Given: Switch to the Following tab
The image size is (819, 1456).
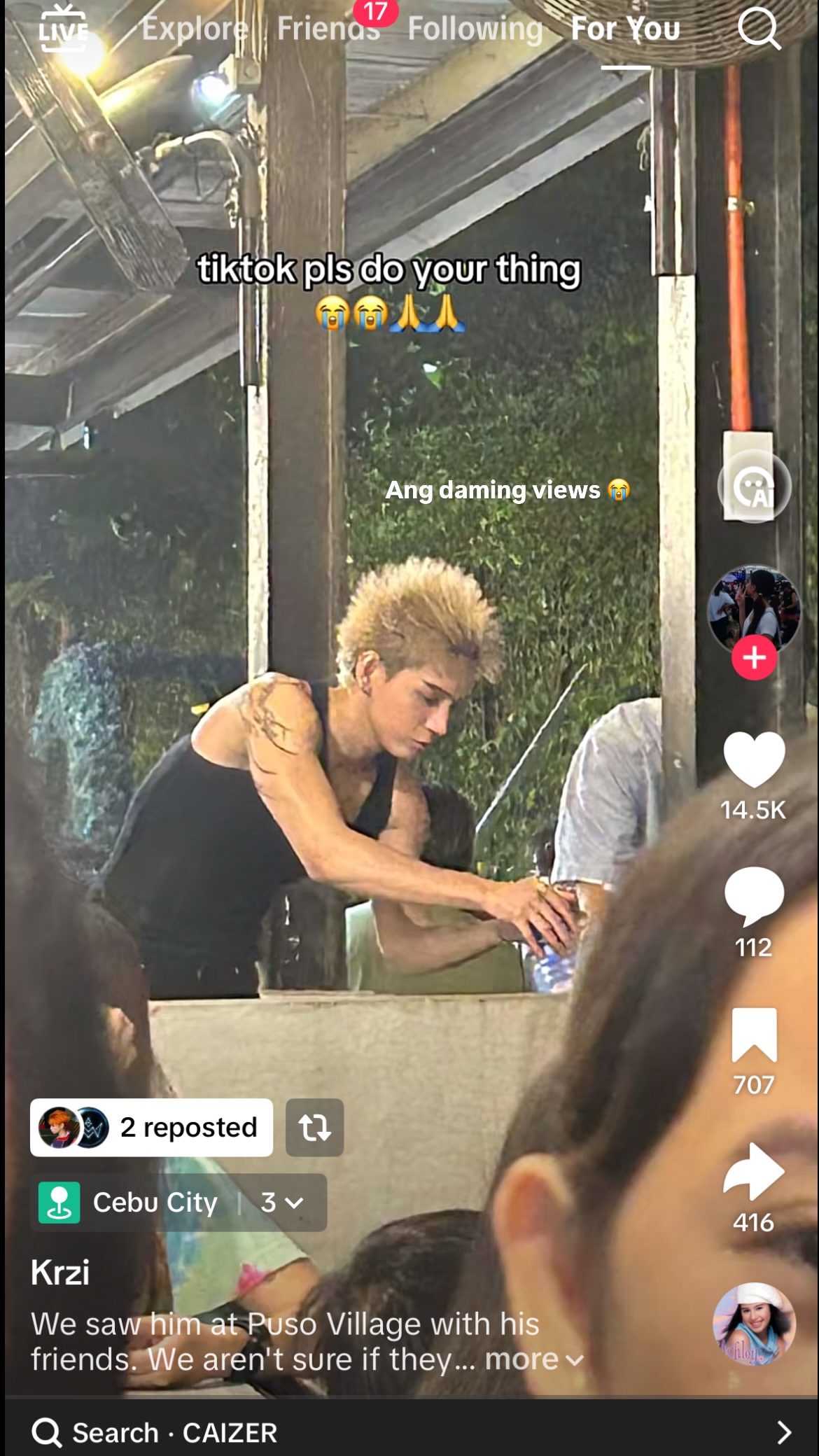Looking at the screenshot, I should 475,29.
